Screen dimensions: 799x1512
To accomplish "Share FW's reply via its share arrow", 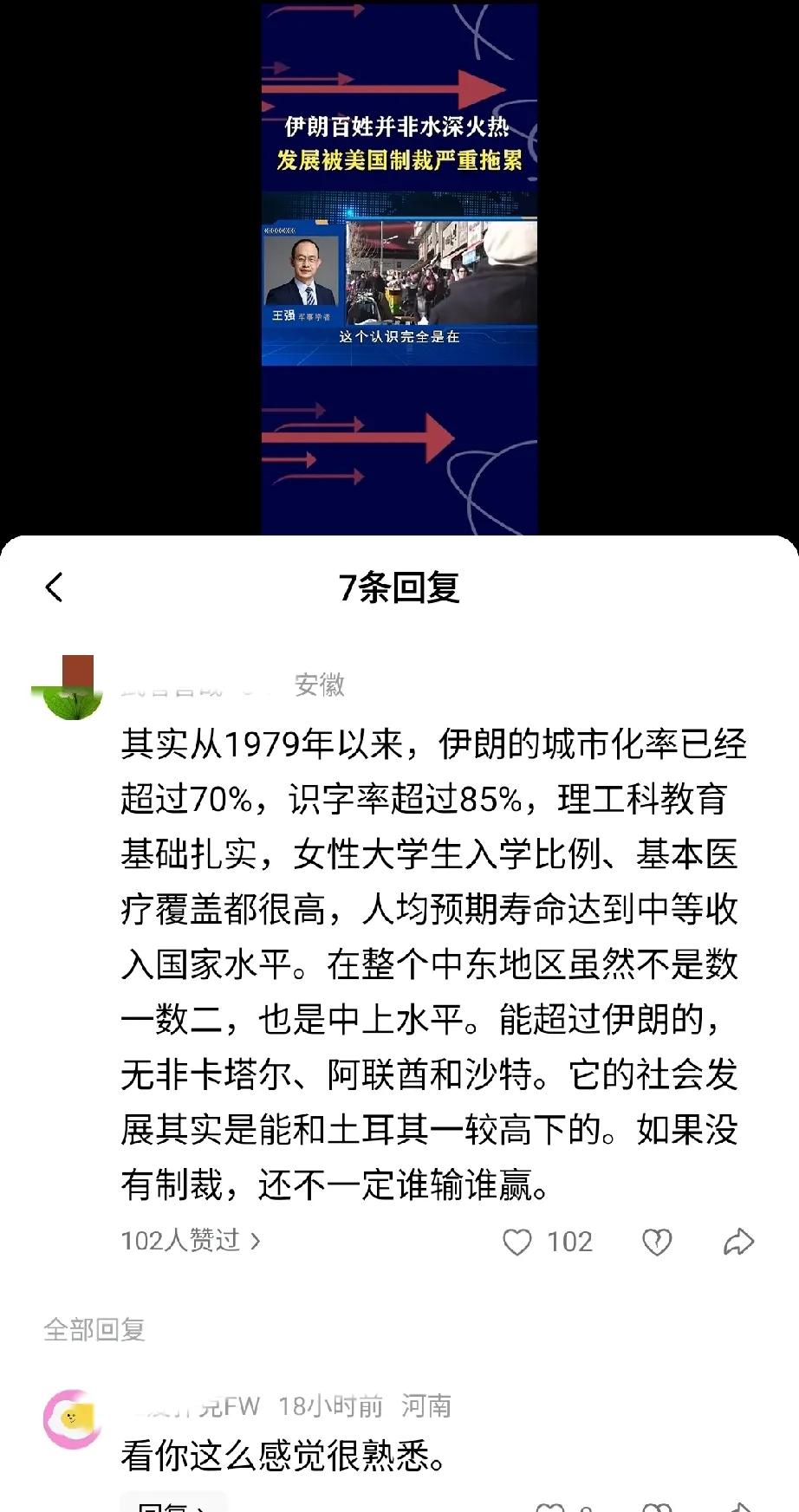I will (741, 1508).
